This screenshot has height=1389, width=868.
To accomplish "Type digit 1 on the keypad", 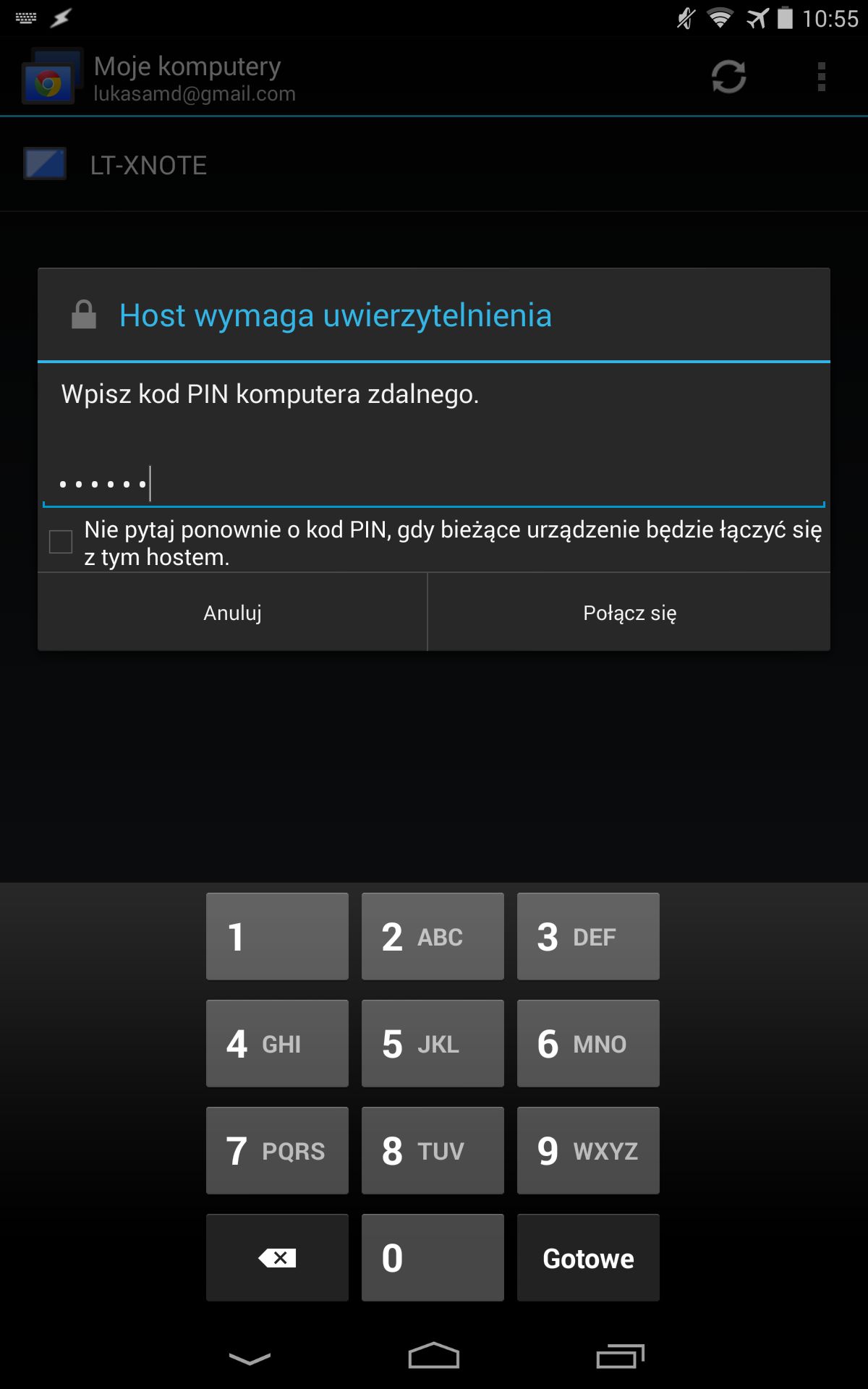I will 277,936.
